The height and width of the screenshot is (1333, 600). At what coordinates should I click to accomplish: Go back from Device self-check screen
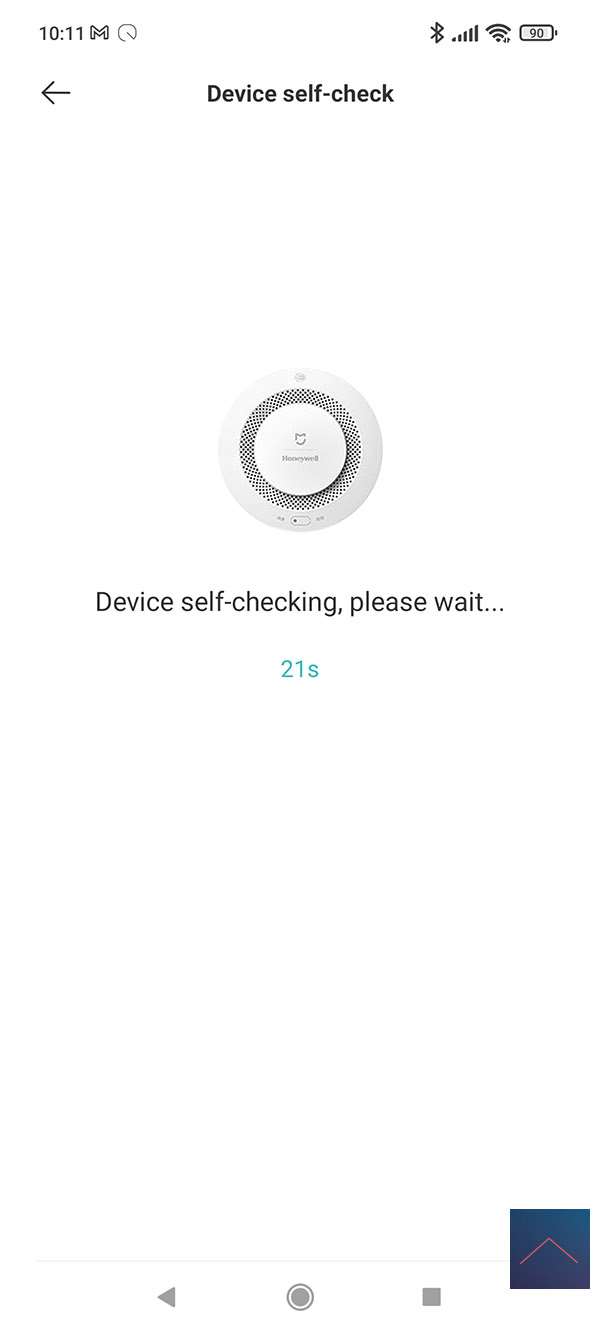[56, 93]
